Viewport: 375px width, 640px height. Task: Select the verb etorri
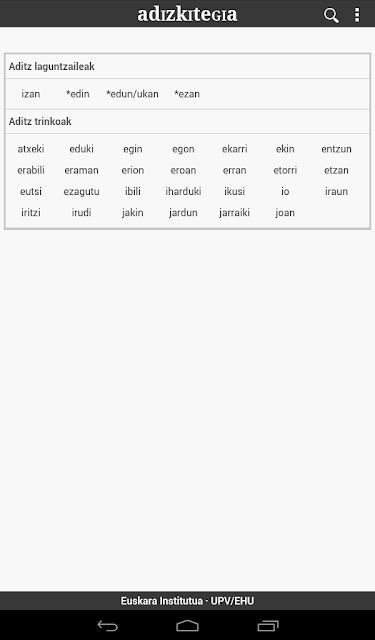click(285, 170)
